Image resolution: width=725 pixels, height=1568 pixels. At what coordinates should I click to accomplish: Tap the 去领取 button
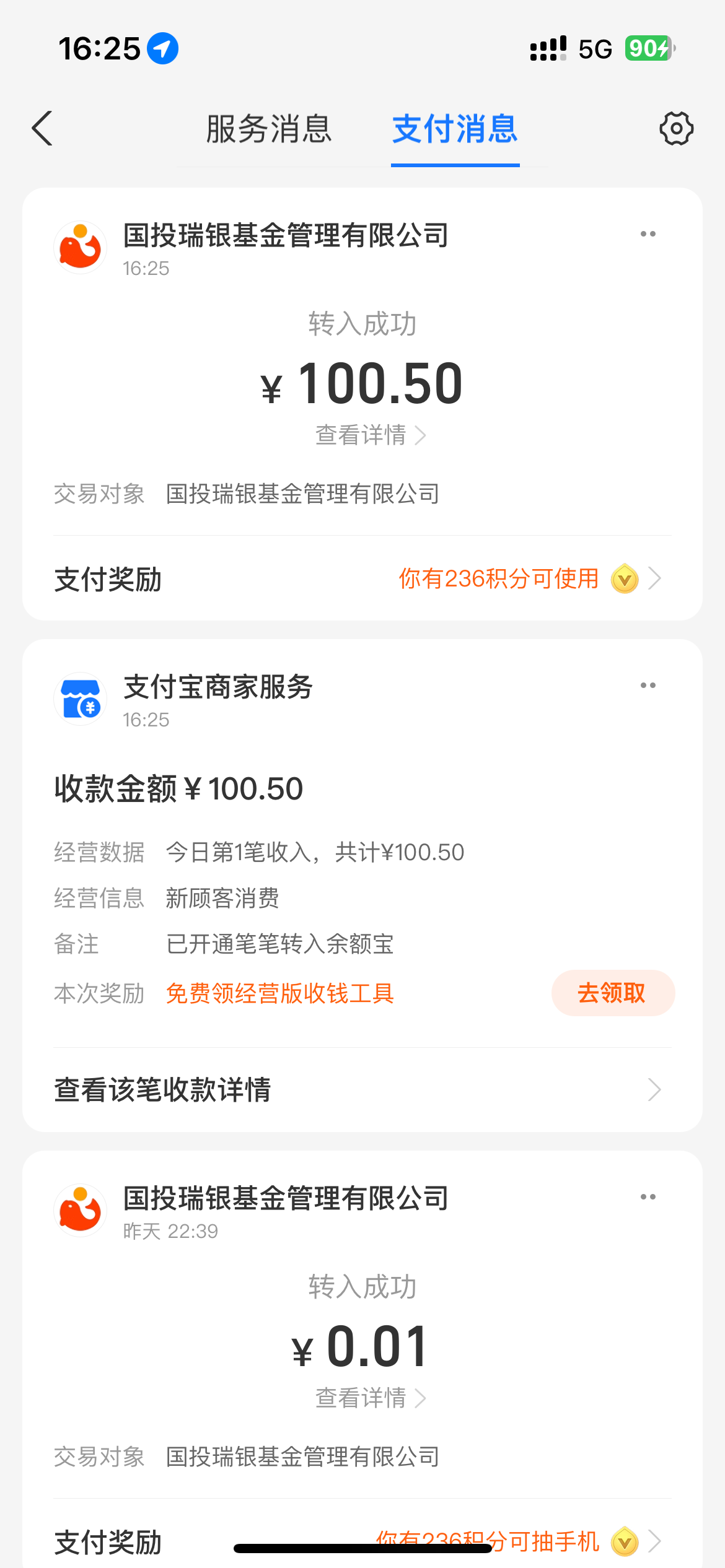613,993
